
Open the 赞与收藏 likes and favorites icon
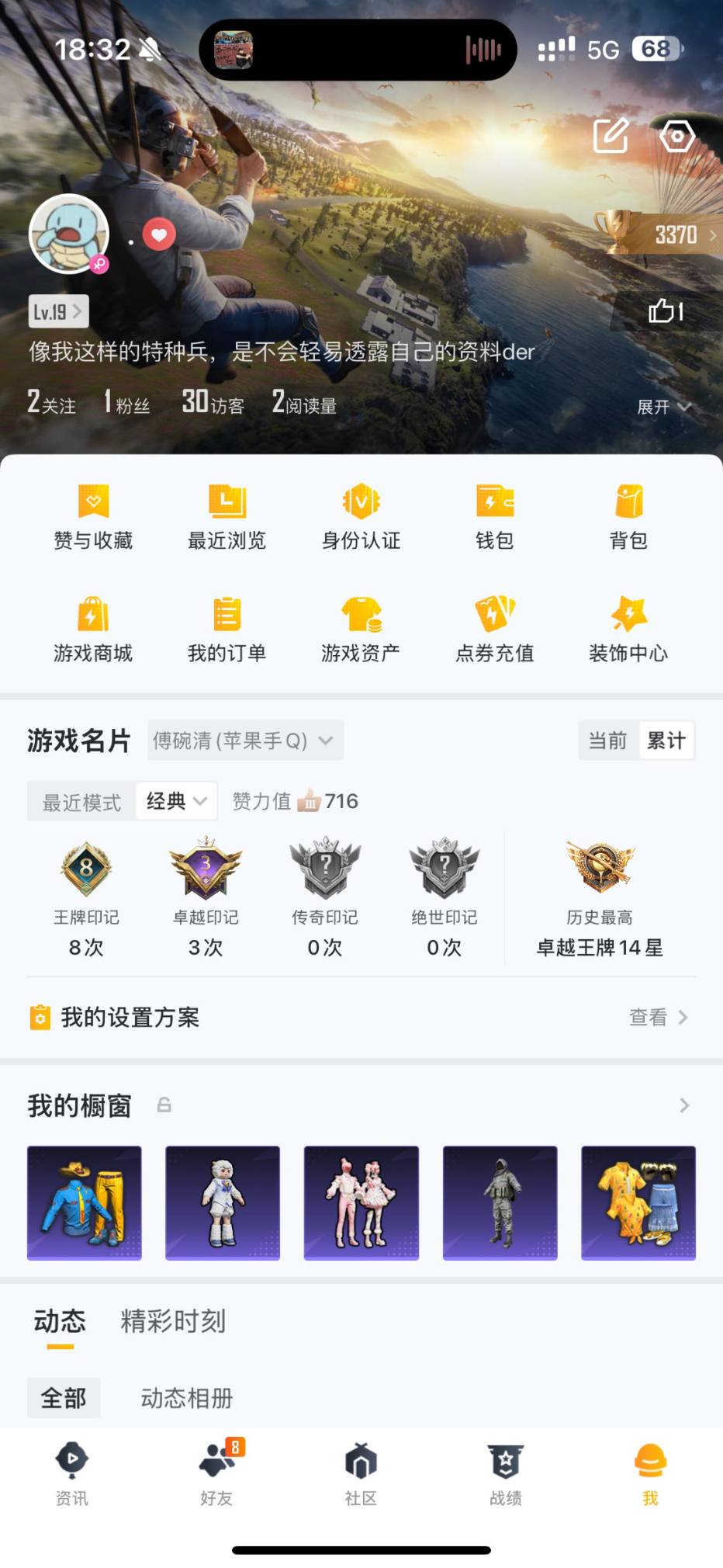pos(93,512)
